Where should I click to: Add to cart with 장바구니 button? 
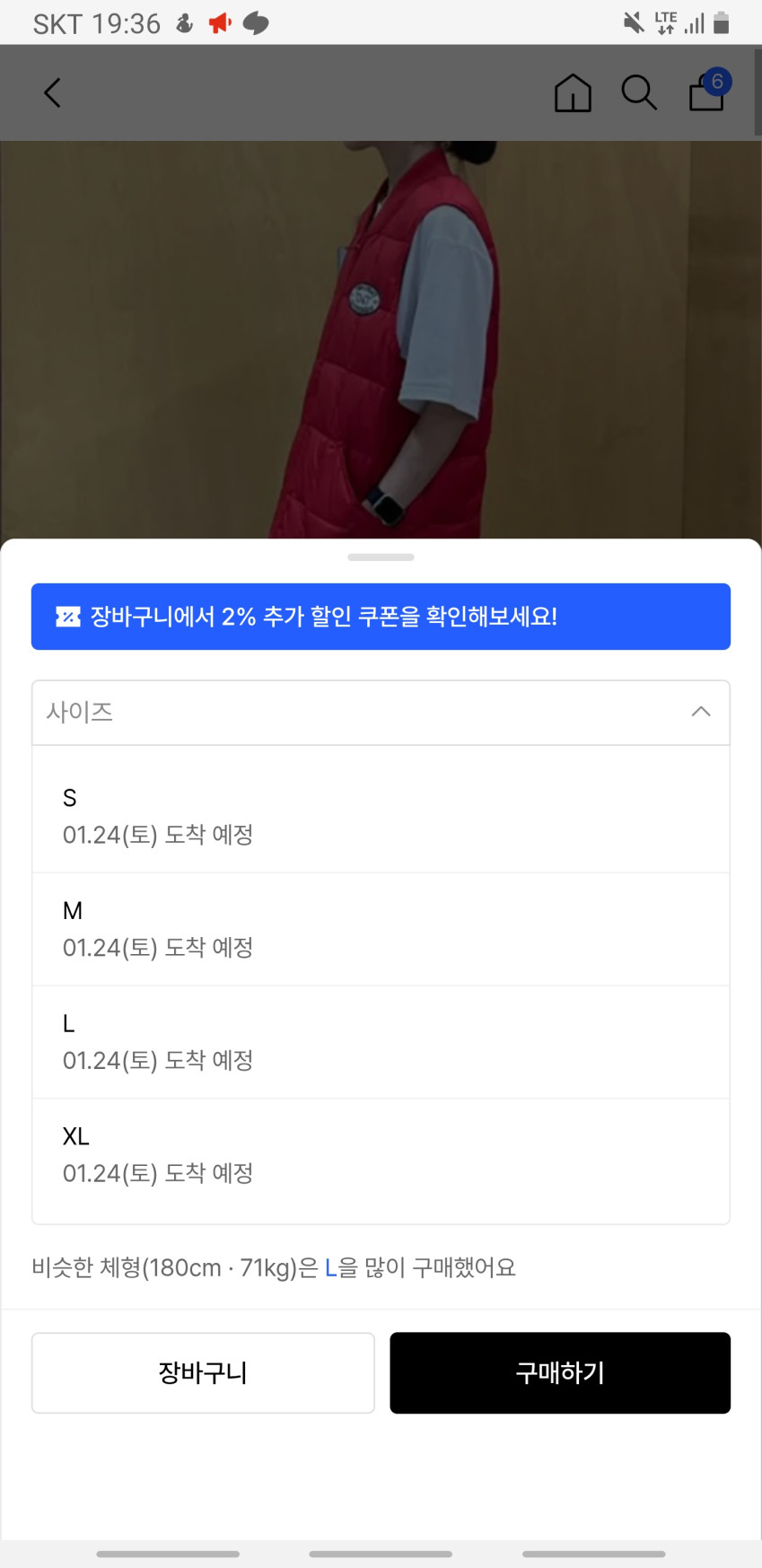pyautogui.click(x=203, y=1372)
